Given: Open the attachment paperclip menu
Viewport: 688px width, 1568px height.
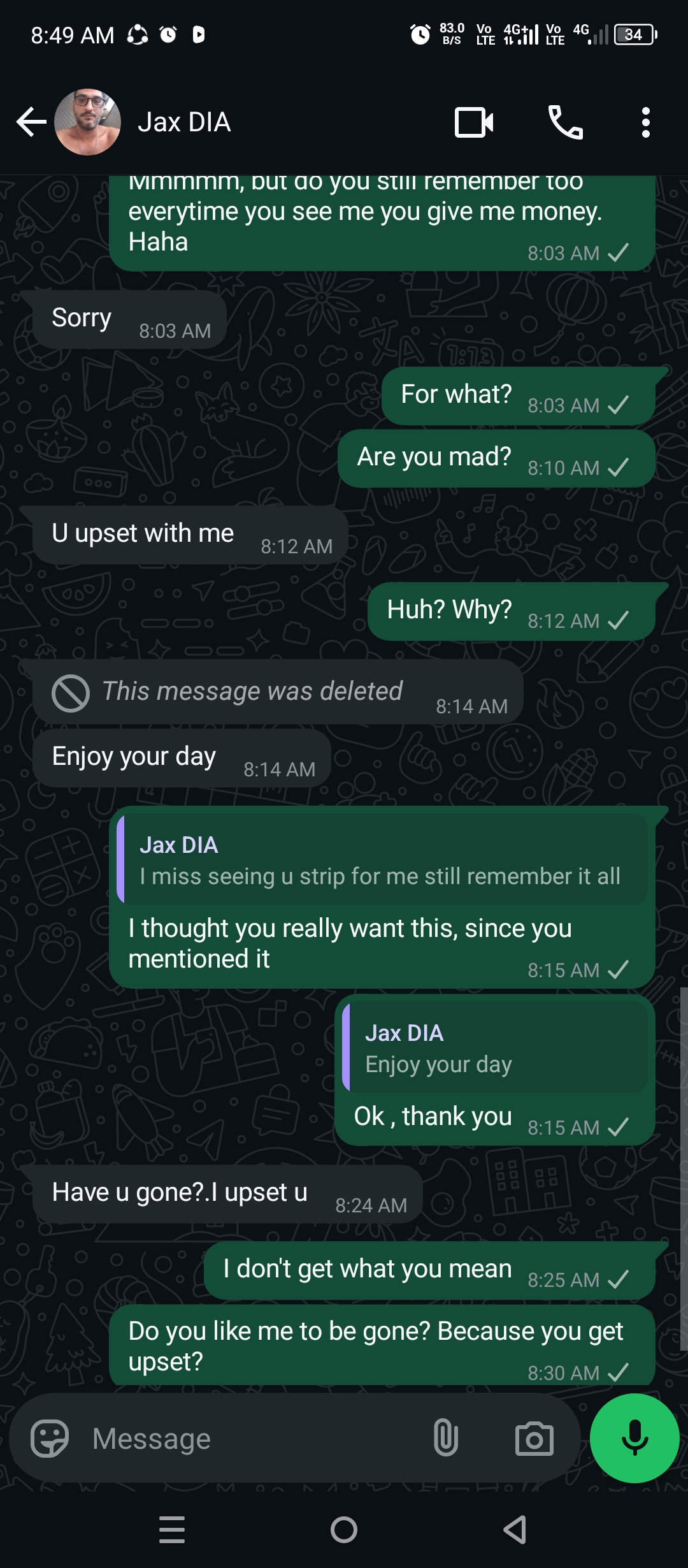Looking at the screenshot, I should point(445,1439).
